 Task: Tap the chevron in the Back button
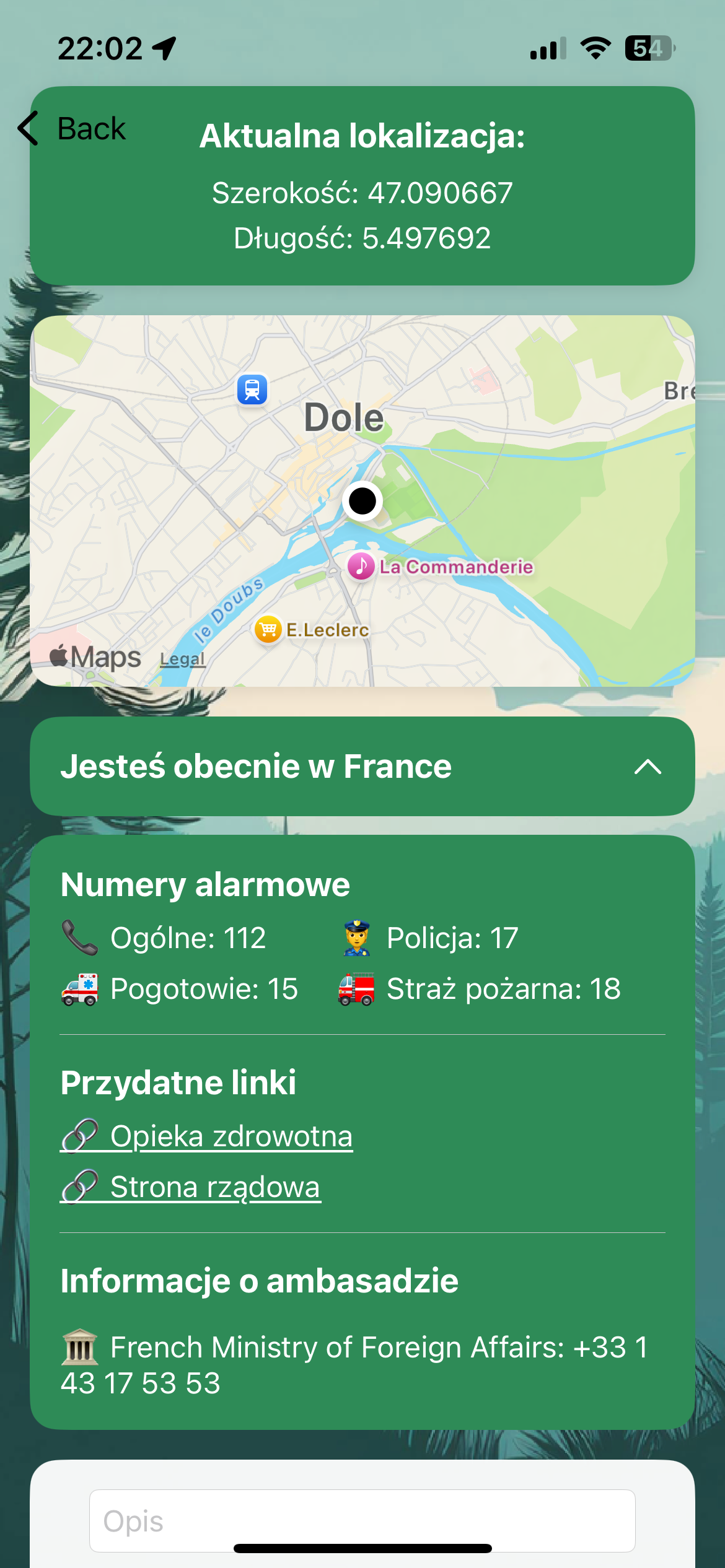(27, 128)
